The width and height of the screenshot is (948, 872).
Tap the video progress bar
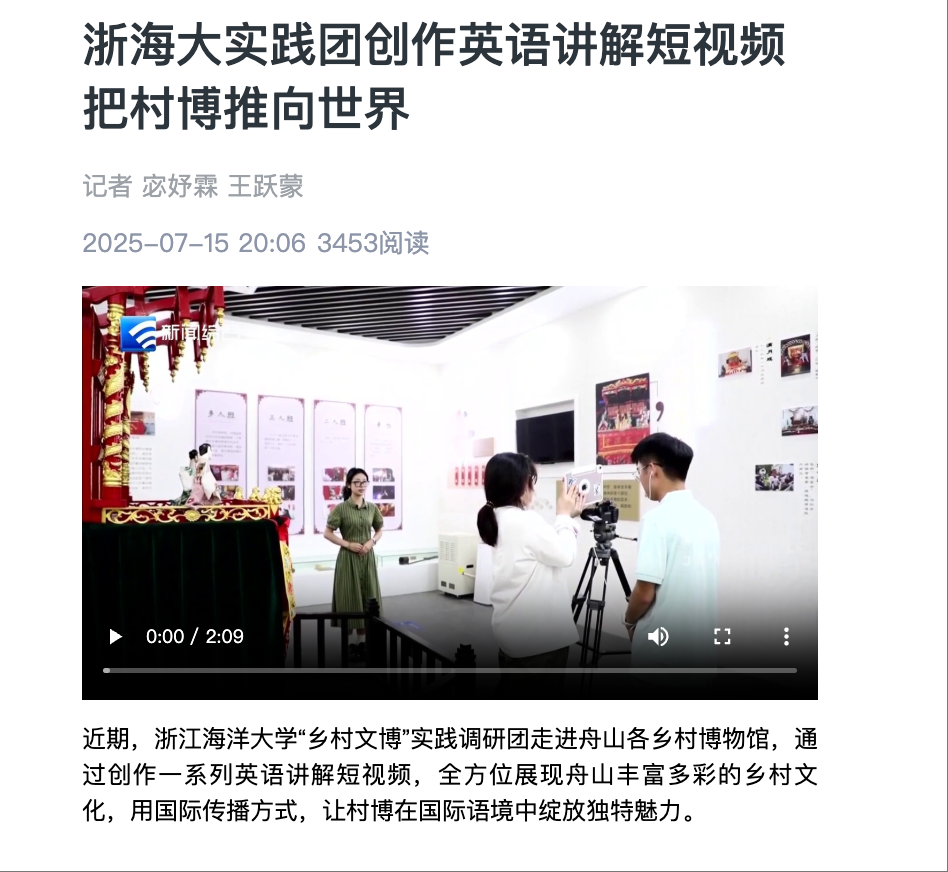(x=450, y=670)
